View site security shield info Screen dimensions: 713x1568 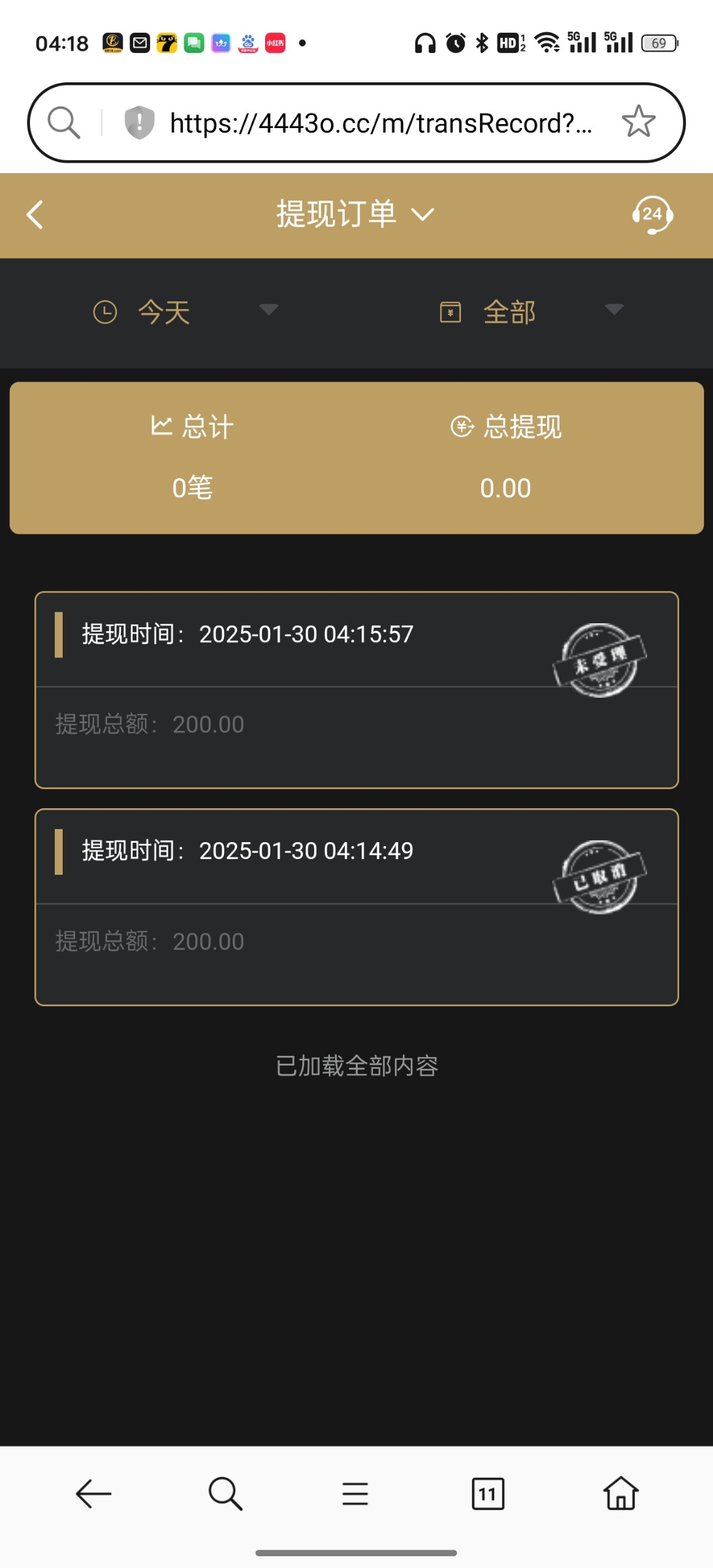(x=139, y=122)
